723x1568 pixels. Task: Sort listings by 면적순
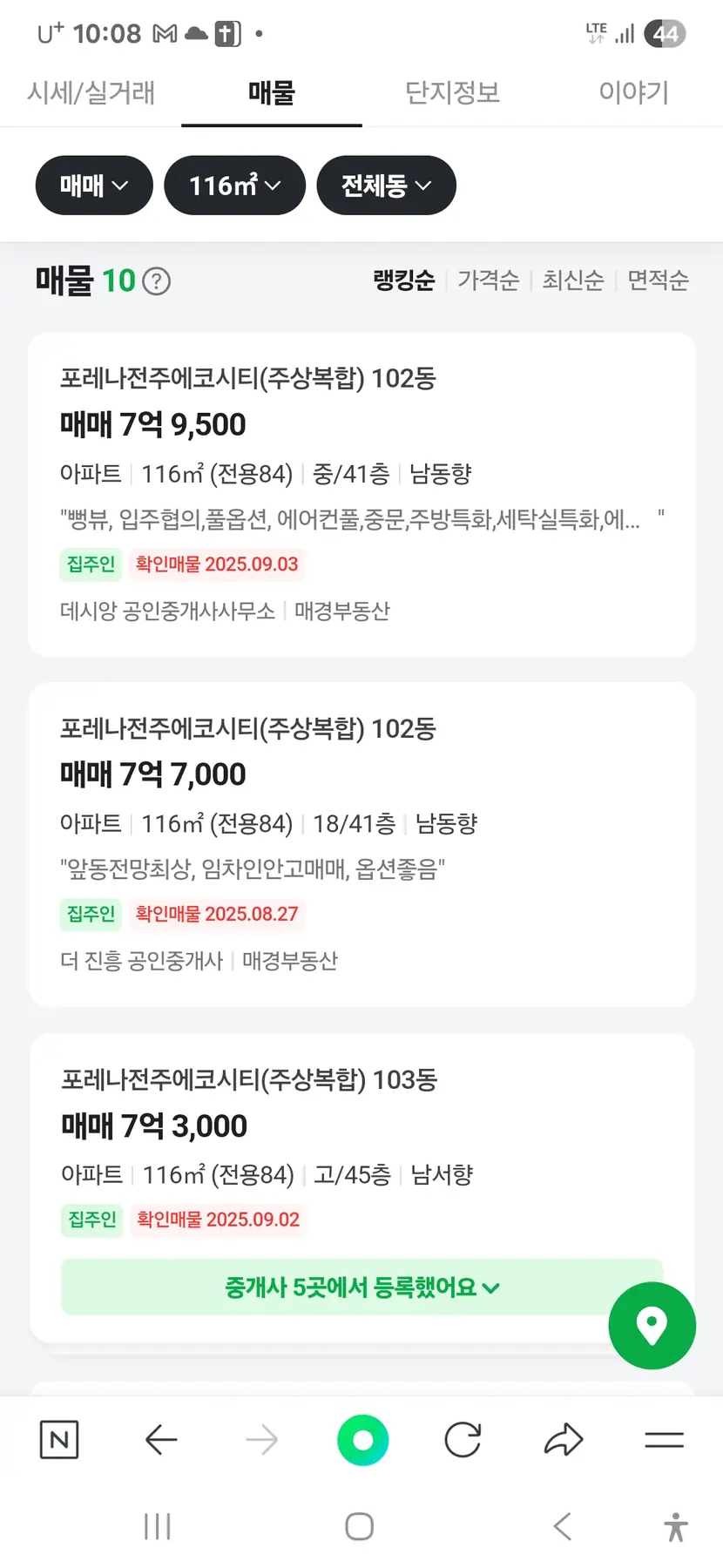click(658, 280)
